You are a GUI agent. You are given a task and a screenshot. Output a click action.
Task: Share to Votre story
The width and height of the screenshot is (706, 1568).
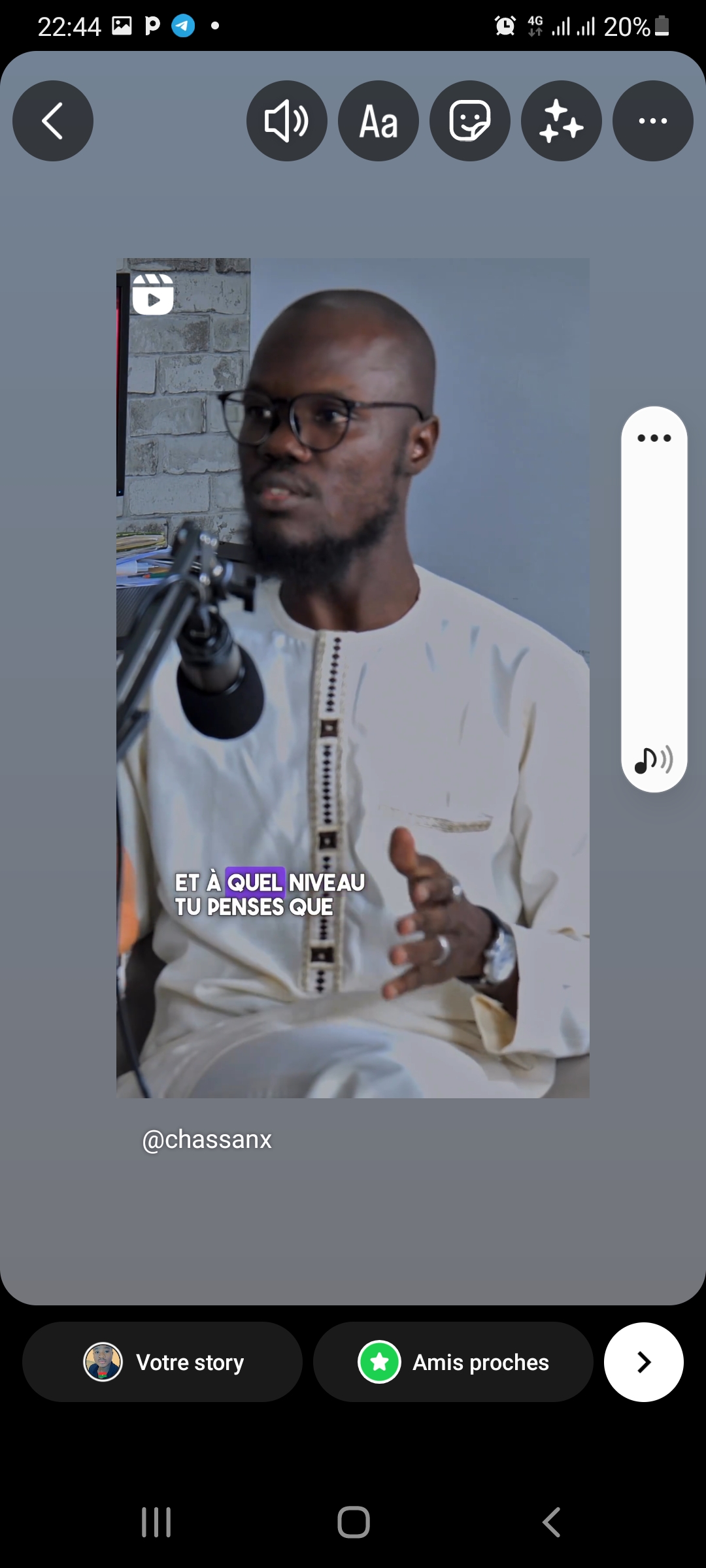[162, 1362]
